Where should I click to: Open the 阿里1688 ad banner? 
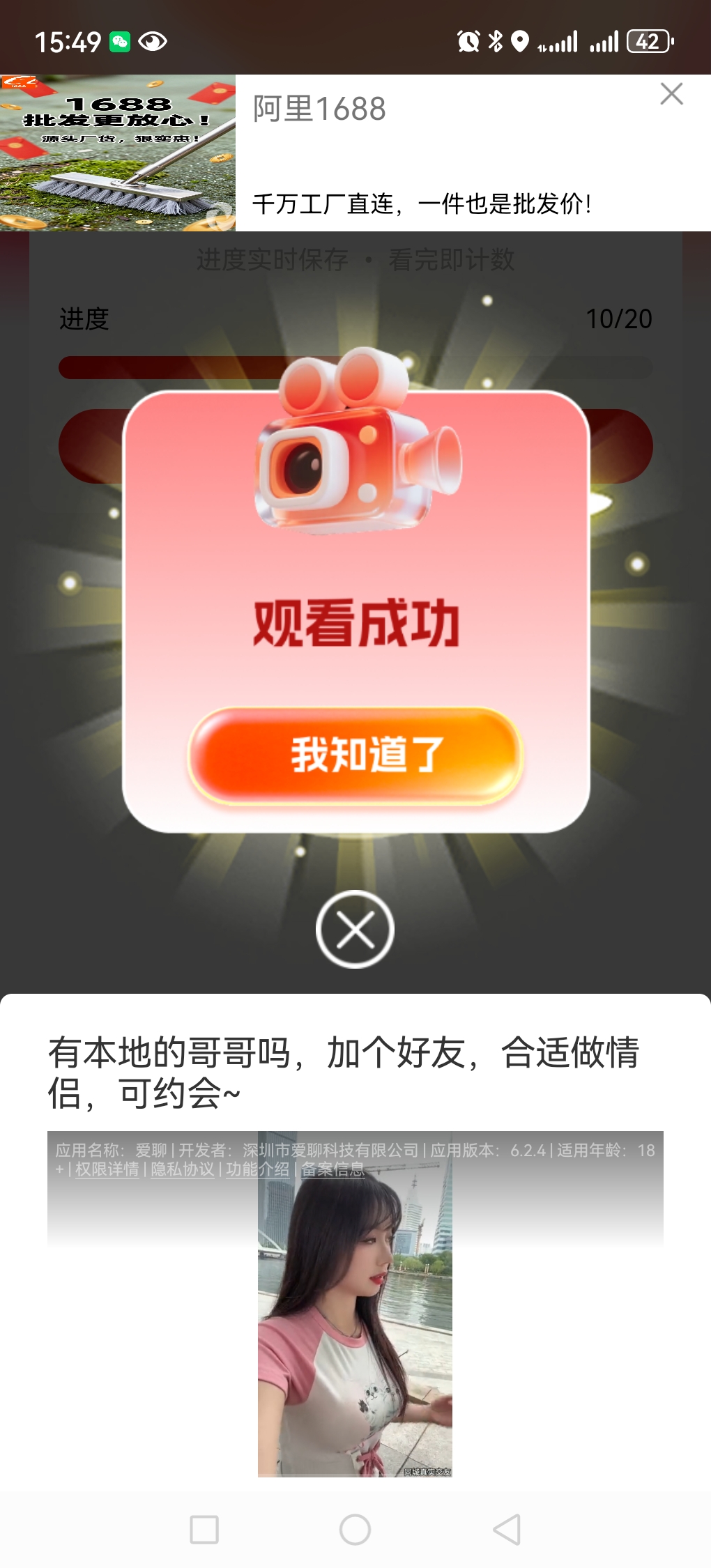pos(355,153)
